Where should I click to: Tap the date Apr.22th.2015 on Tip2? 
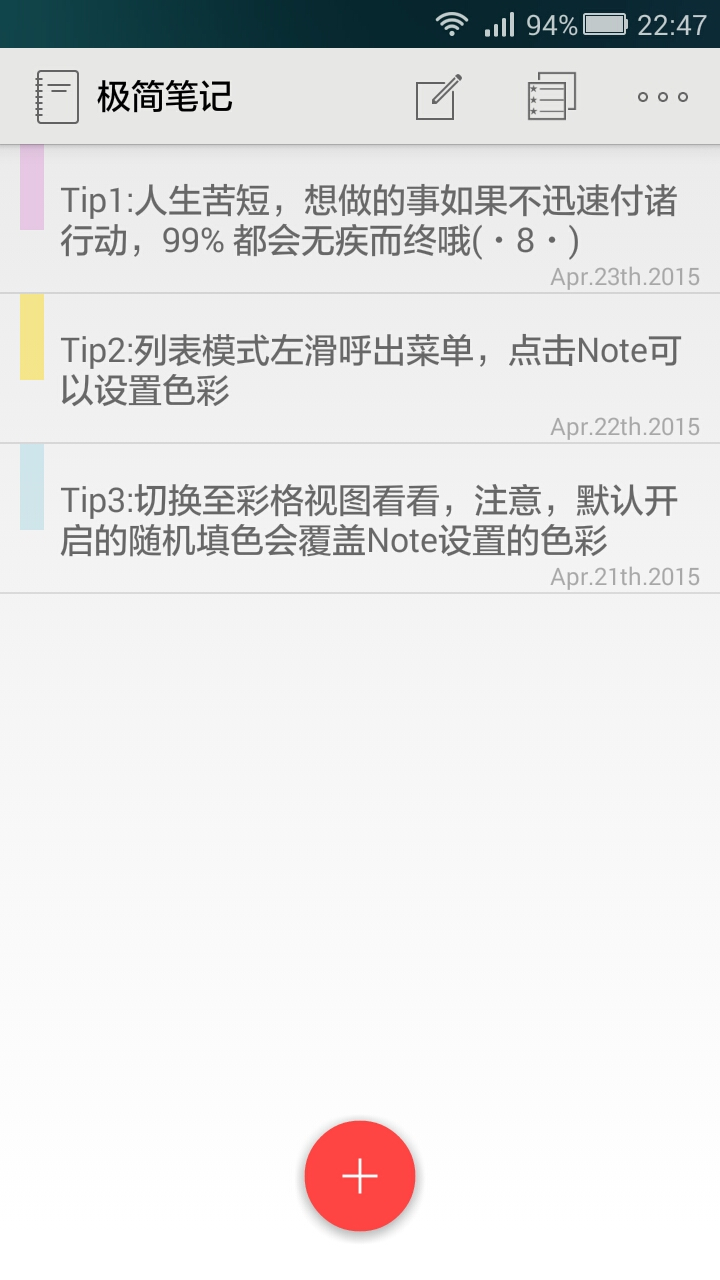(625, 426)
